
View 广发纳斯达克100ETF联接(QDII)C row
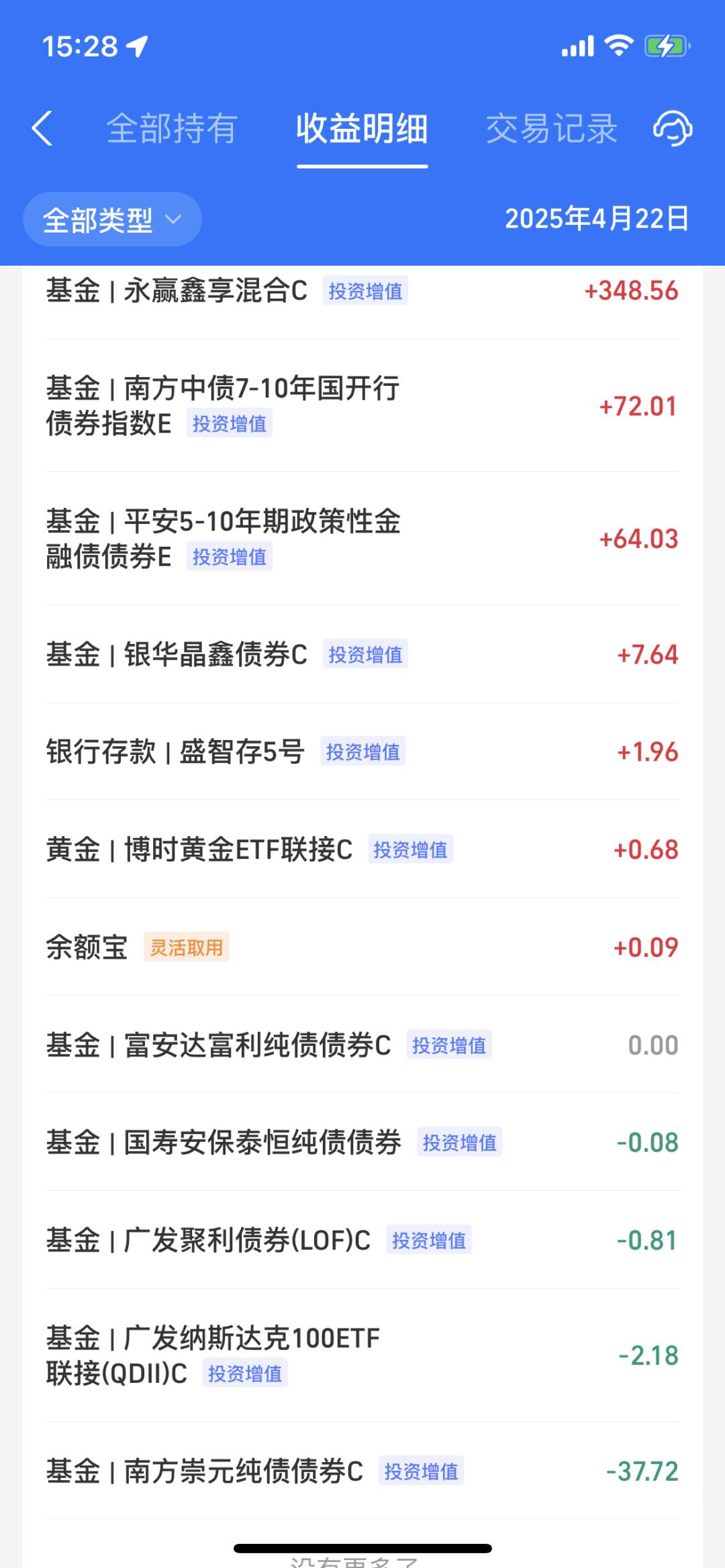click(x=362, y=1355)
